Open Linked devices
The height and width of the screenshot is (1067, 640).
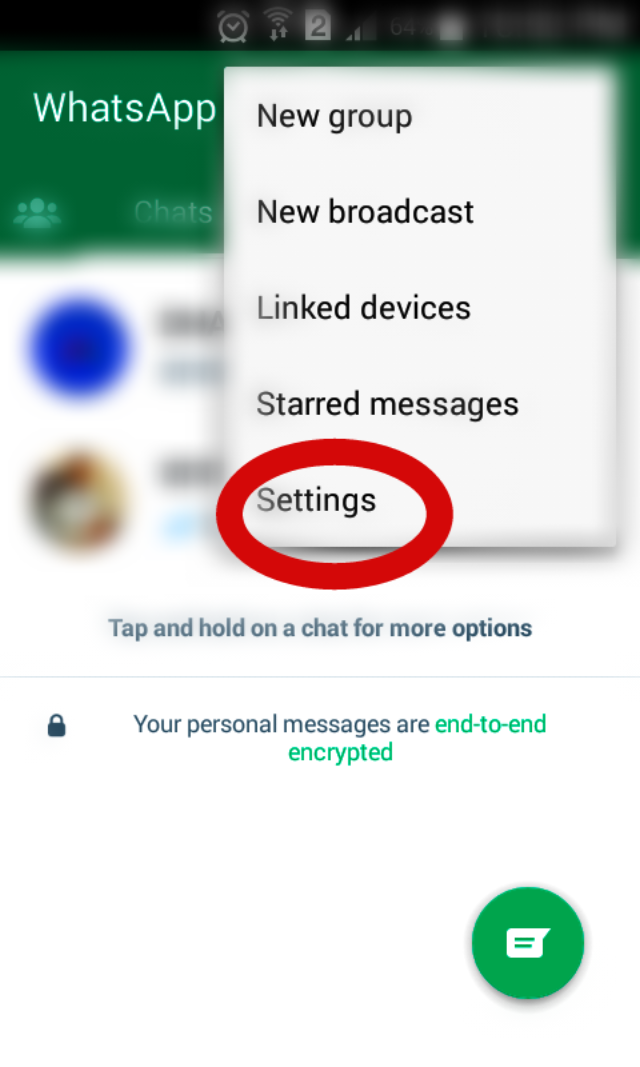tap(363, 308)
